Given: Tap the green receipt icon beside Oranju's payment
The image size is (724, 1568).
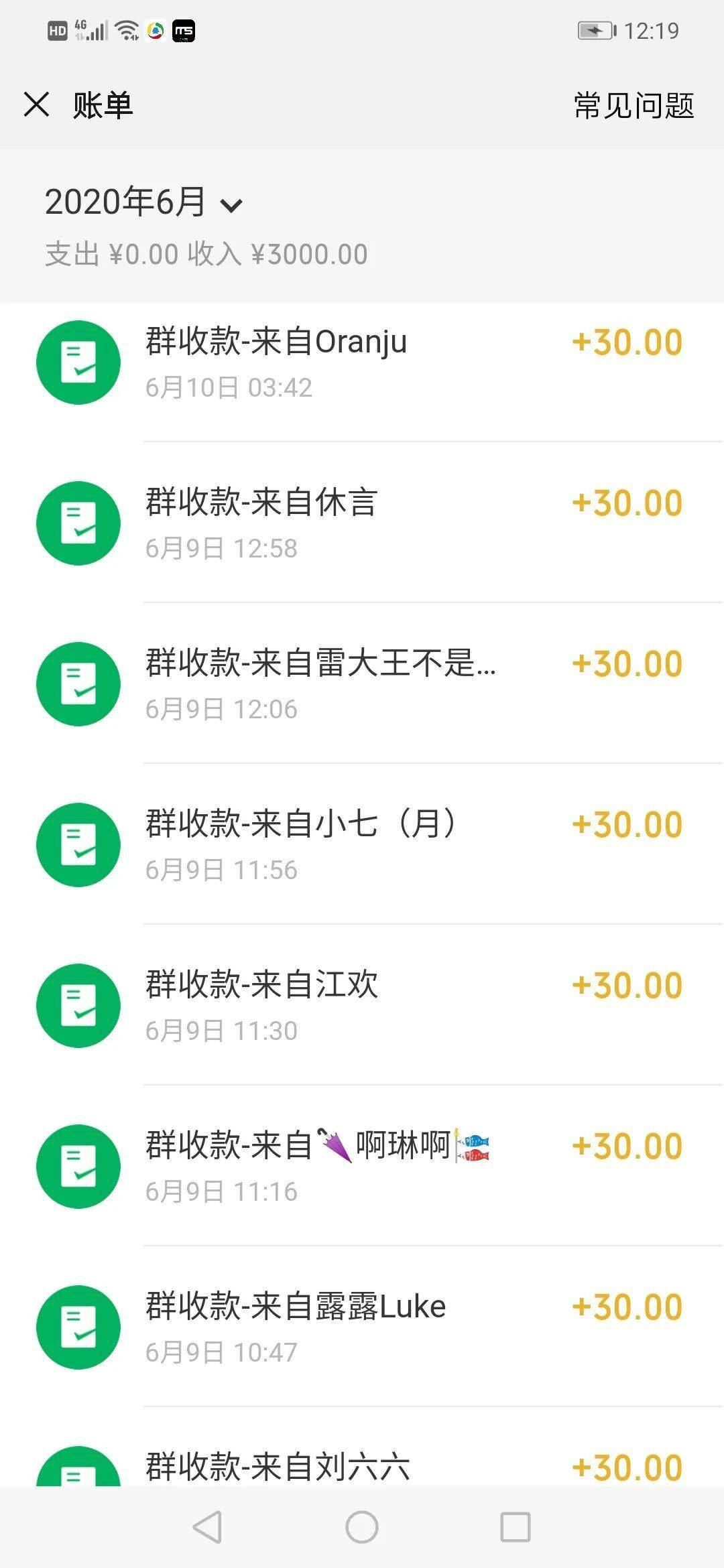Looking at the screenshot, I should tap(78, 362).
